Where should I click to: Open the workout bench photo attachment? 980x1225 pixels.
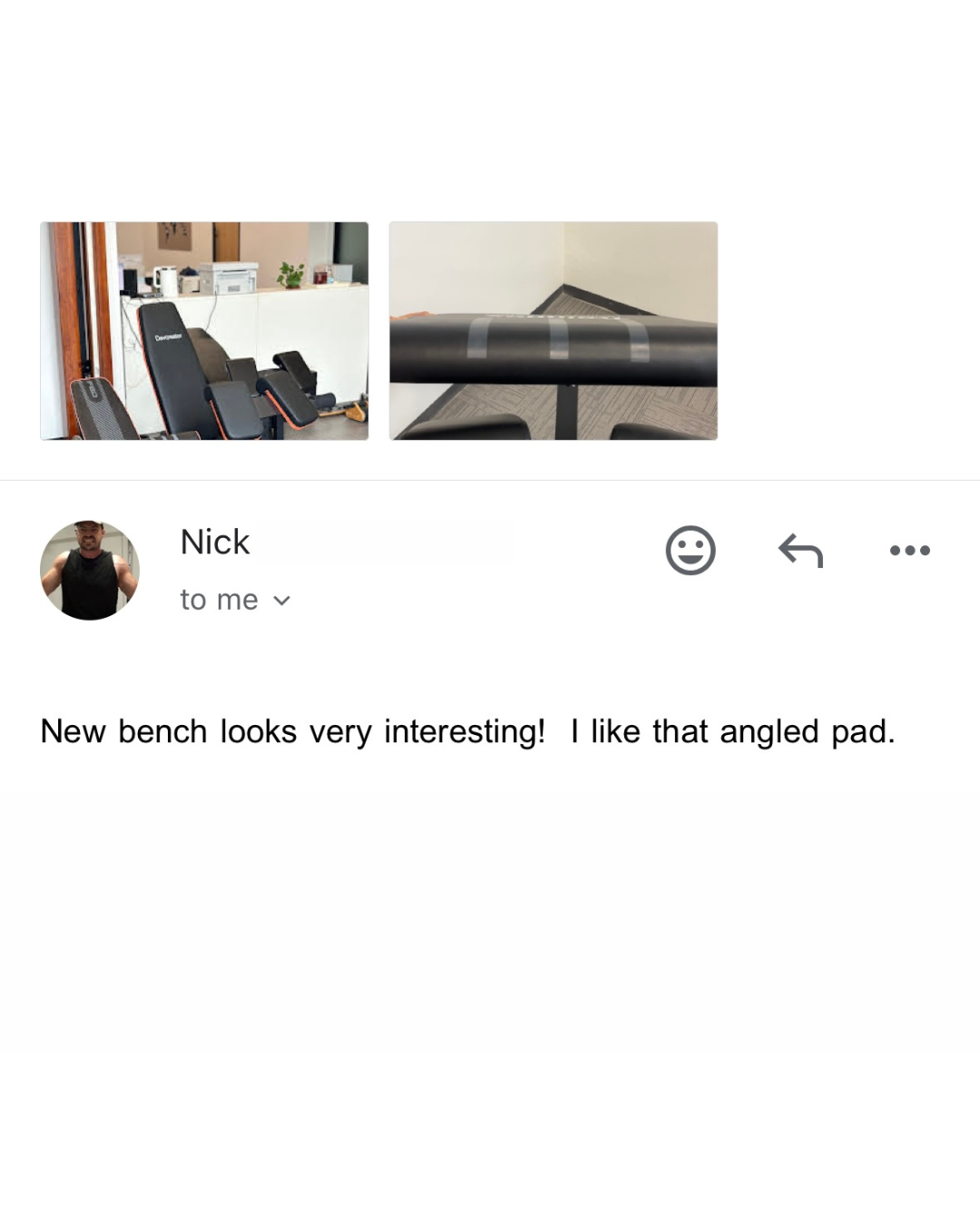pyautogui.click(x=204, y=331)
